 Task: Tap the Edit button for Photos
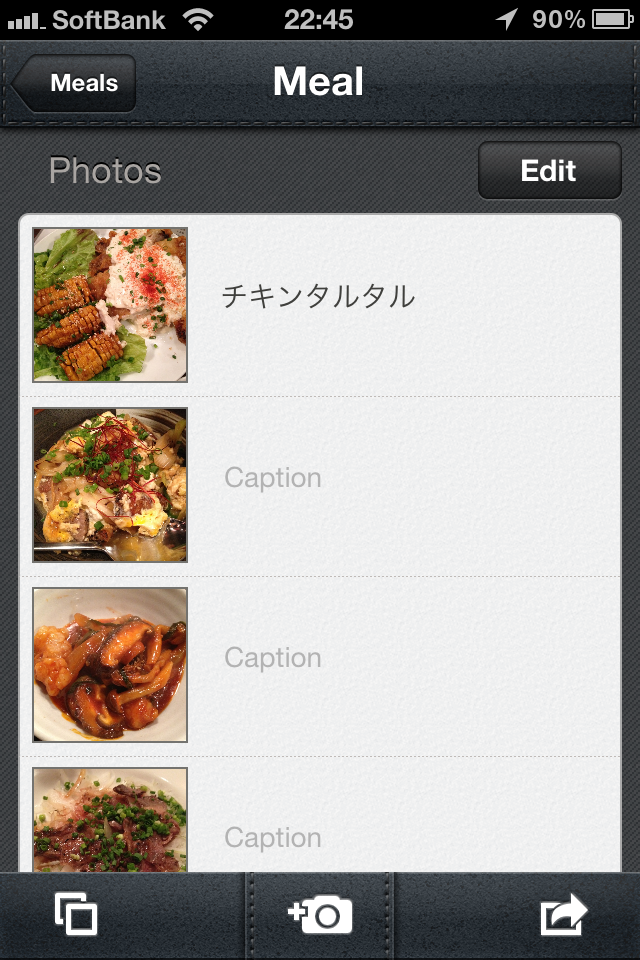[x=549, y=170]
